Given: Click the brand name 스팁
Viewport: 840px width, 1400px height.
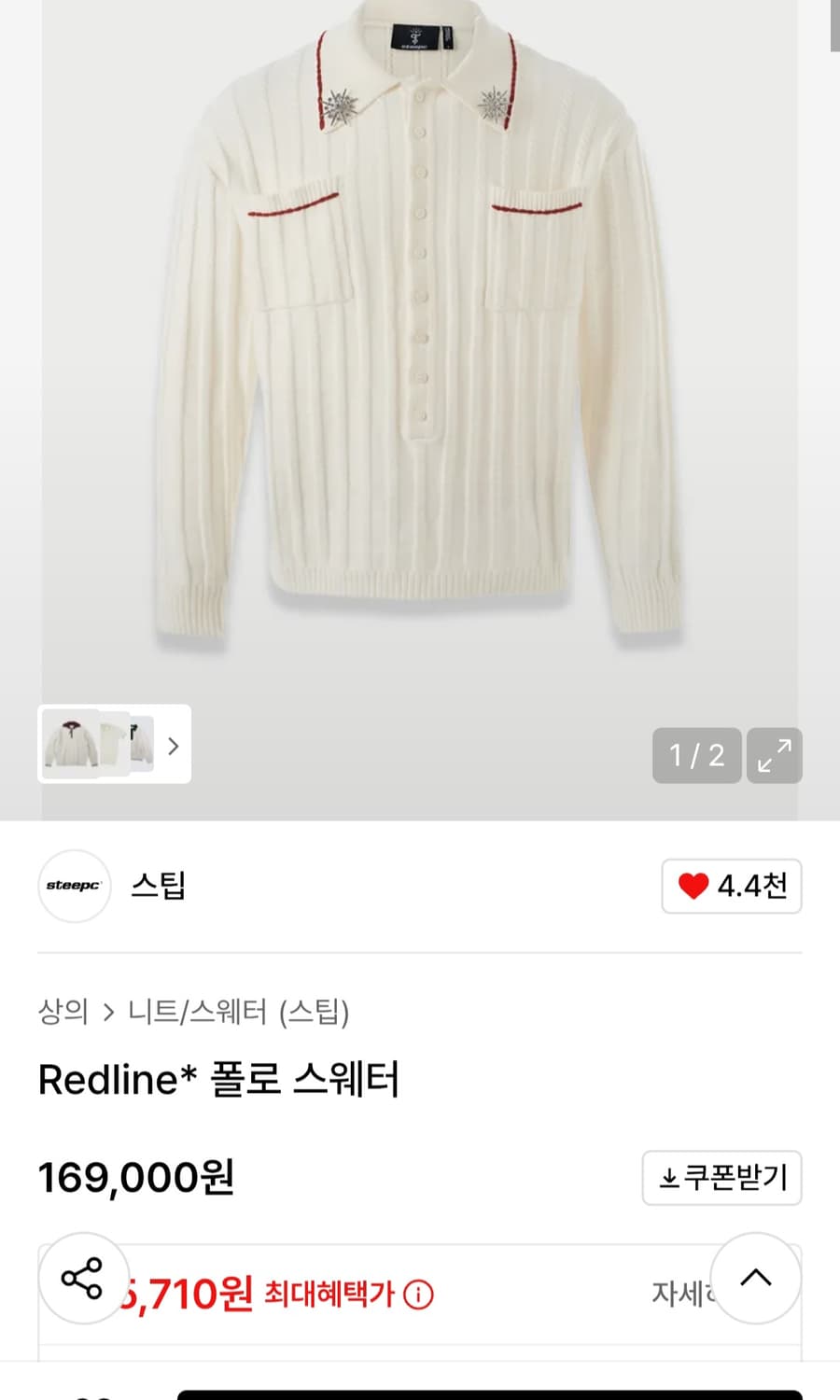Looking at the screenshot, I should (157, 887).
